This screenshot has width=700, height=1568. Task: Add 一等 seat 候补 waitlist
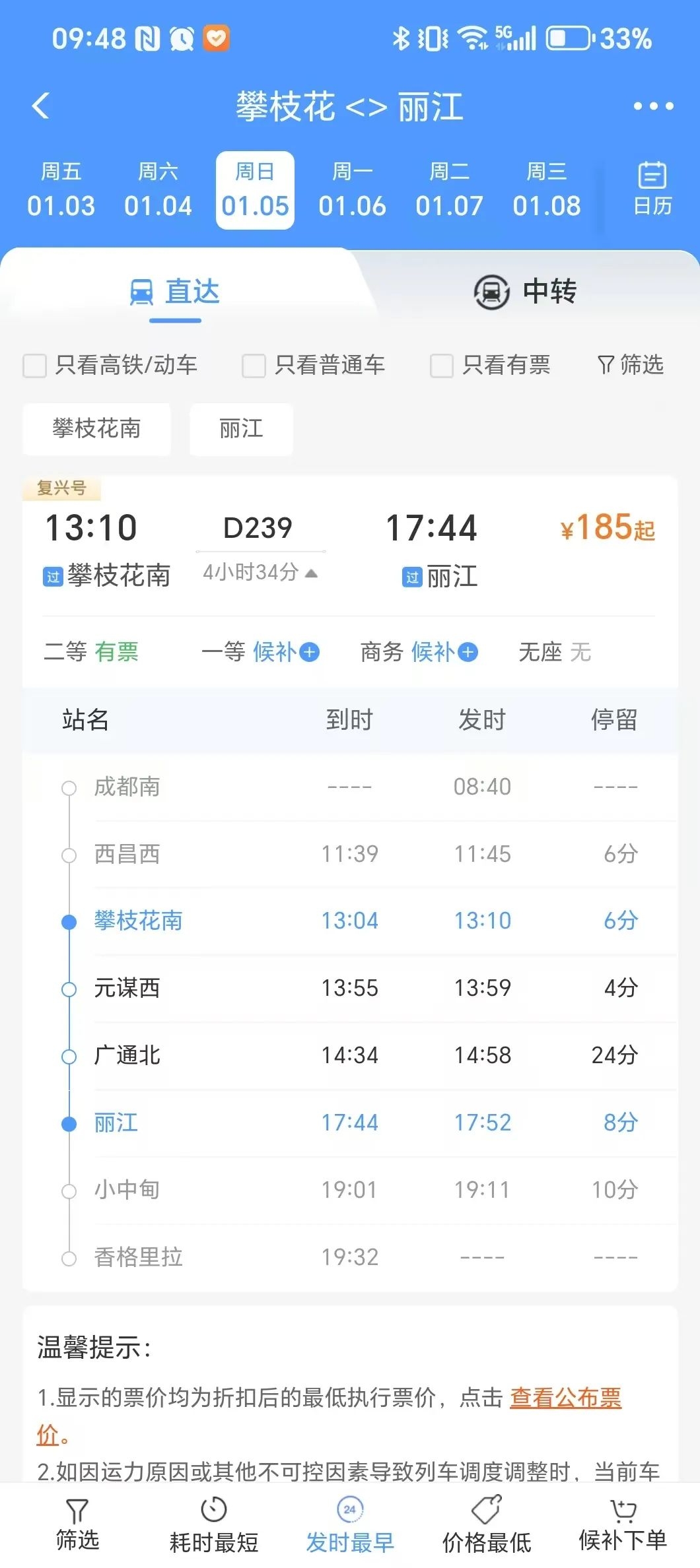286,652
